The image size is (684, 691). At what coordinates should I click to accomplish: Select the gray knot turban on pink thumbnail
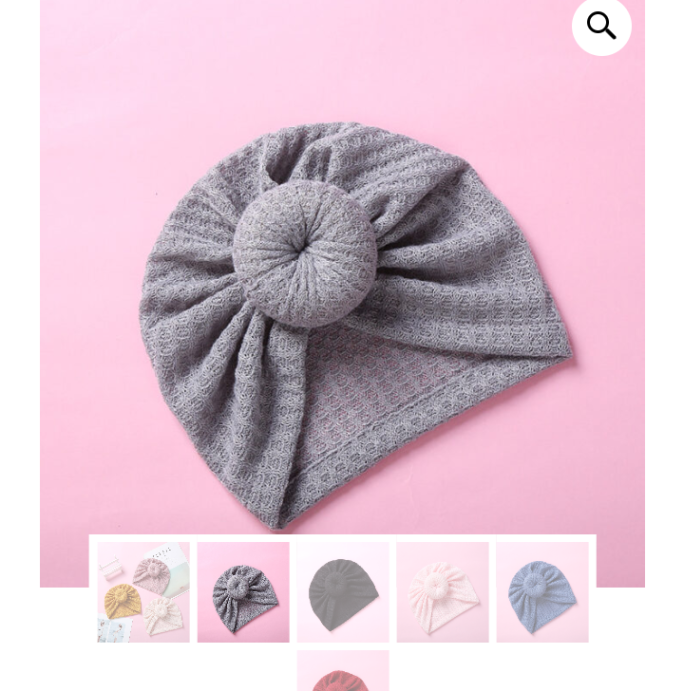click(x=243, y=592)
